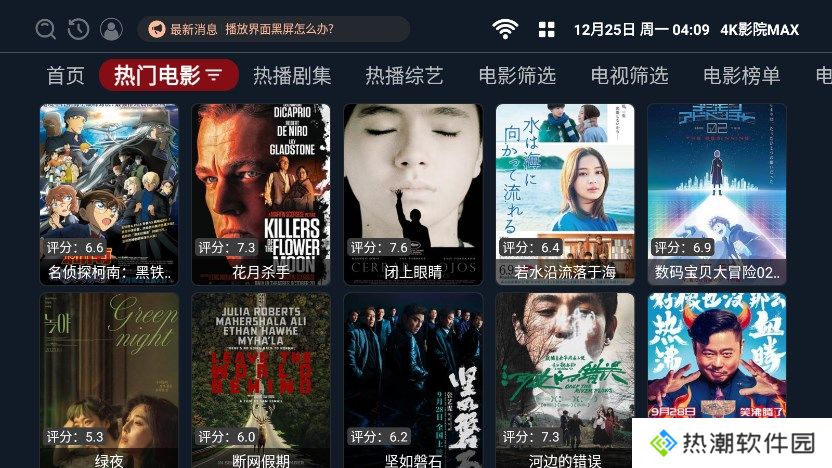Go to the 电影榜单 tab
Screen dimensions: 832x468
click(741, 75)
